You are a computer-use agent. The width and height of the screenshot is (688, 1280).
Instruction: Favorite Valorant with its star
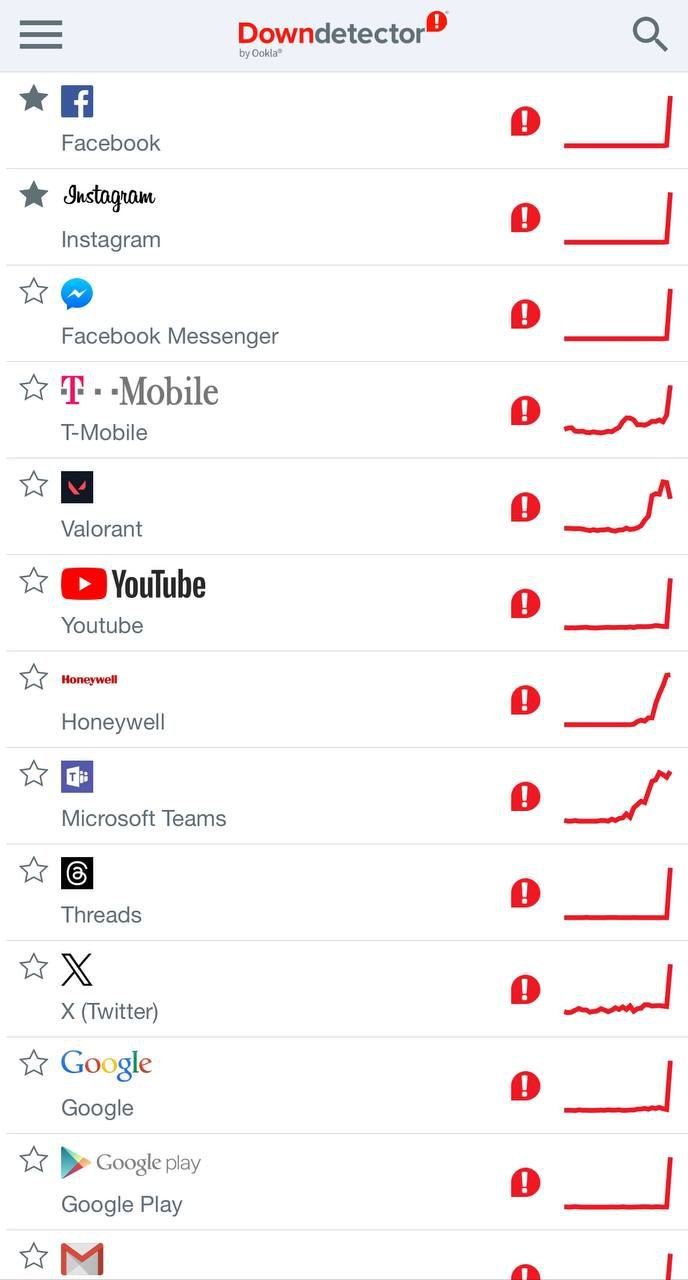pyautogui.click(x=34, y=484)
